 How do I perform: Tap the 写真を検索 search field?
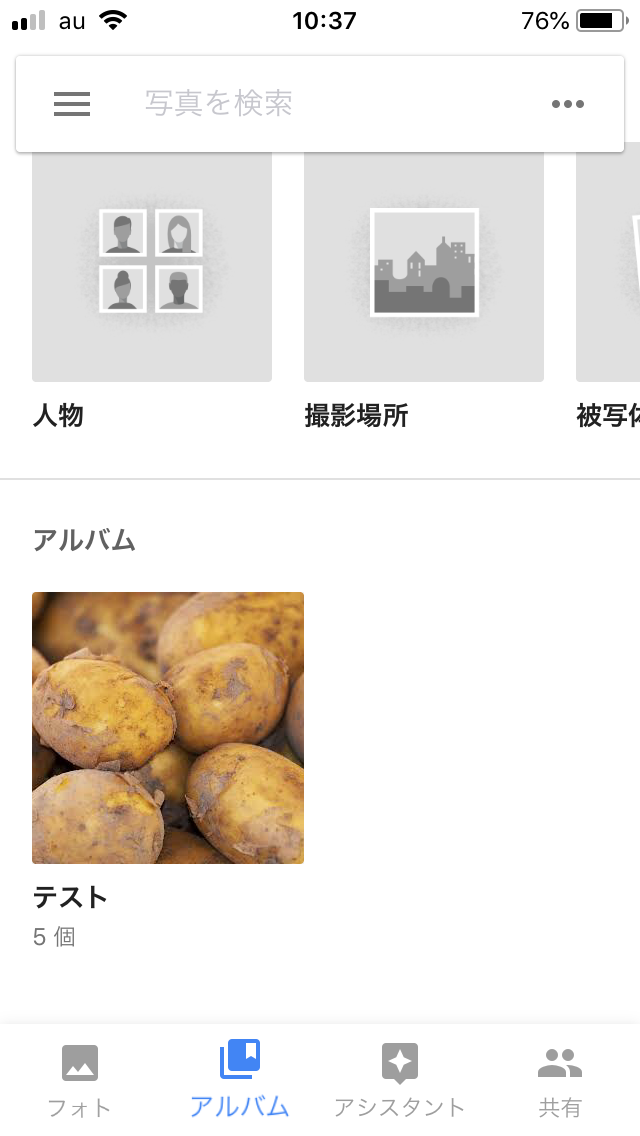pyautogui.click(x=300, y=104)
